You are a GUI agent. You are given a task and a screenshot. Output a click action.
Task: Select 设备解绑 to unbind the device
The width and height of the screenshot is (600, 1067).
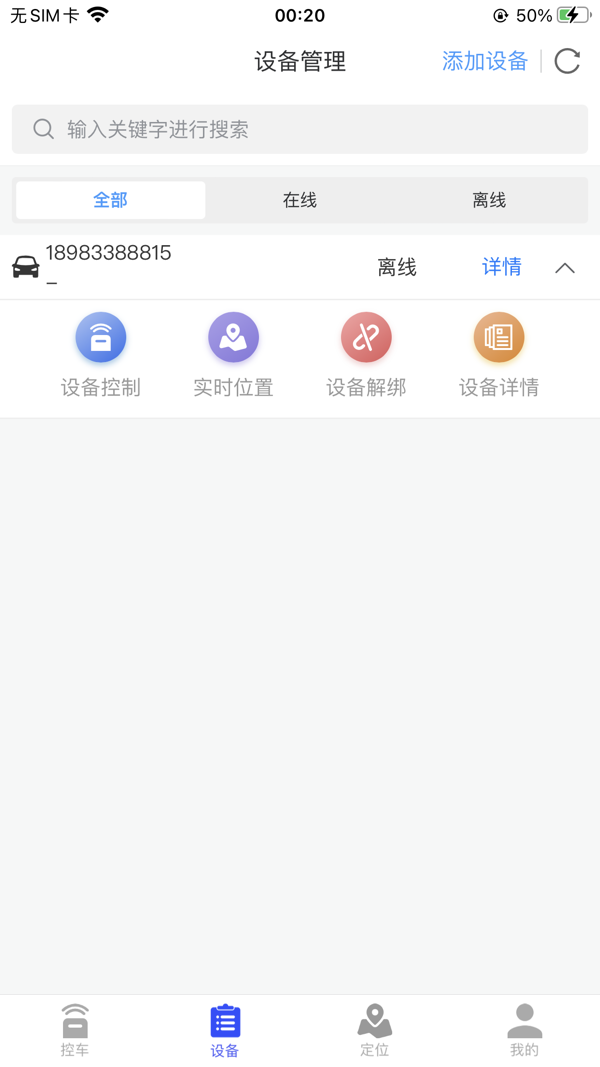coord(366,356)
